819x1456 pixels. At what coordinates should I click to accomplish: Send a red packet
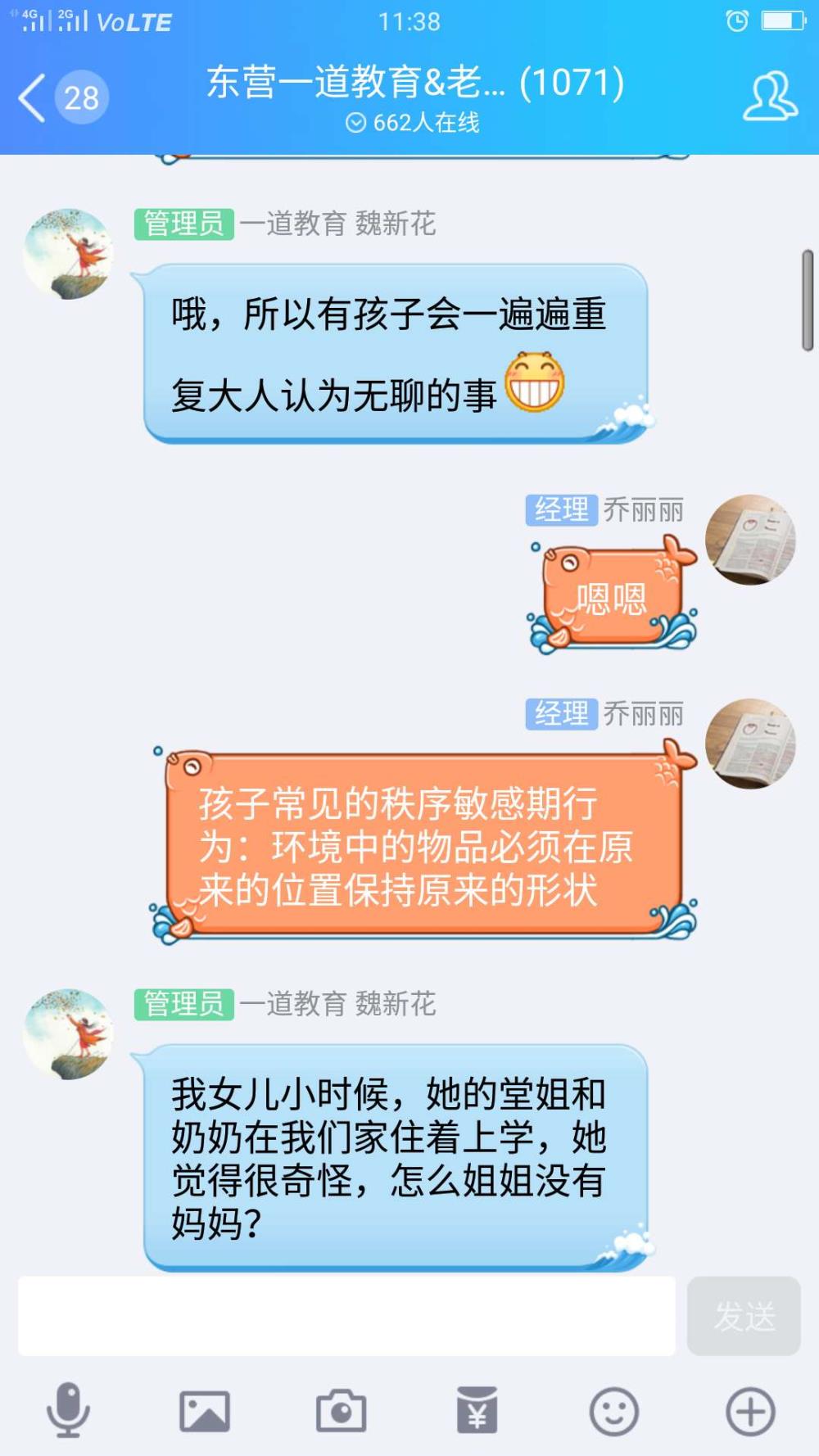click(477, 1410)
